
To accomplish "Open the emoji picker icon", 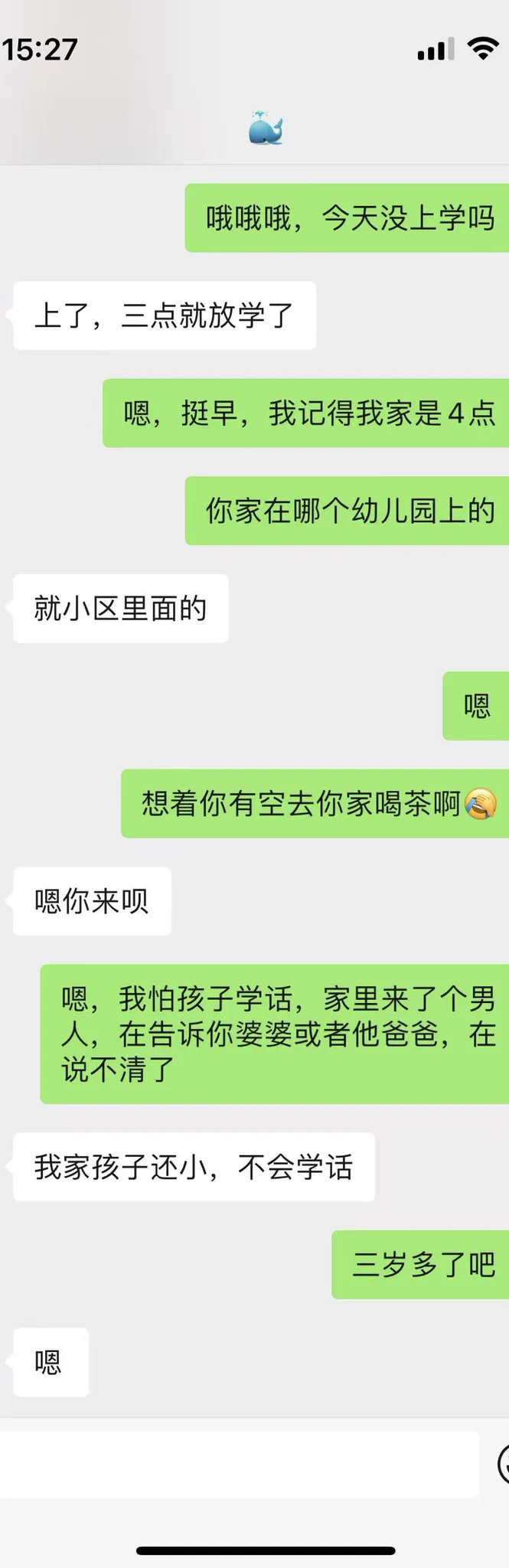I will [504, 1464].
